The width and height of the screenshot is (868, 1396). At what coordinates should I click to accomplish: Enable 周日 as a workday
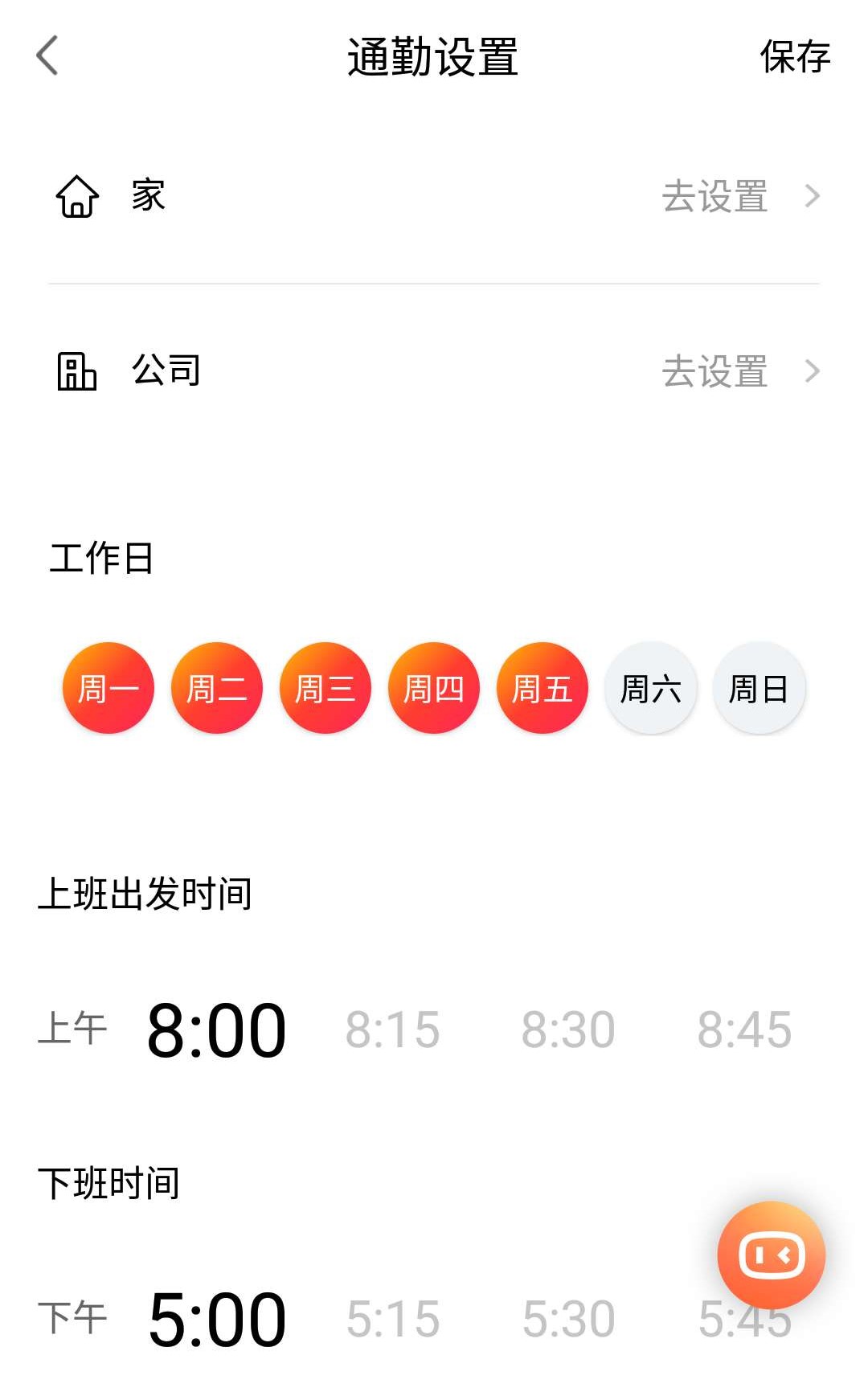tap(758, 688)
